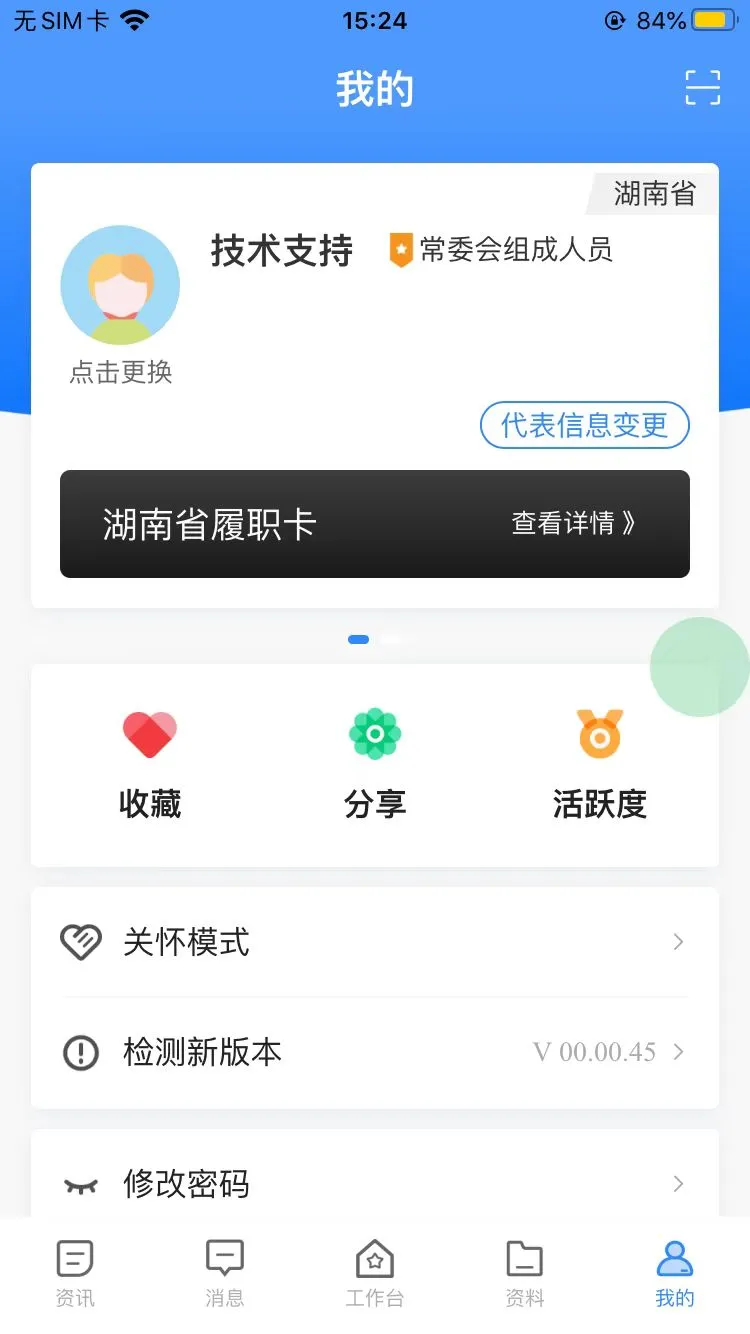Screen dimensions: 750x1334
Task: Open the QR scan icon at top right
Action: 702,88
